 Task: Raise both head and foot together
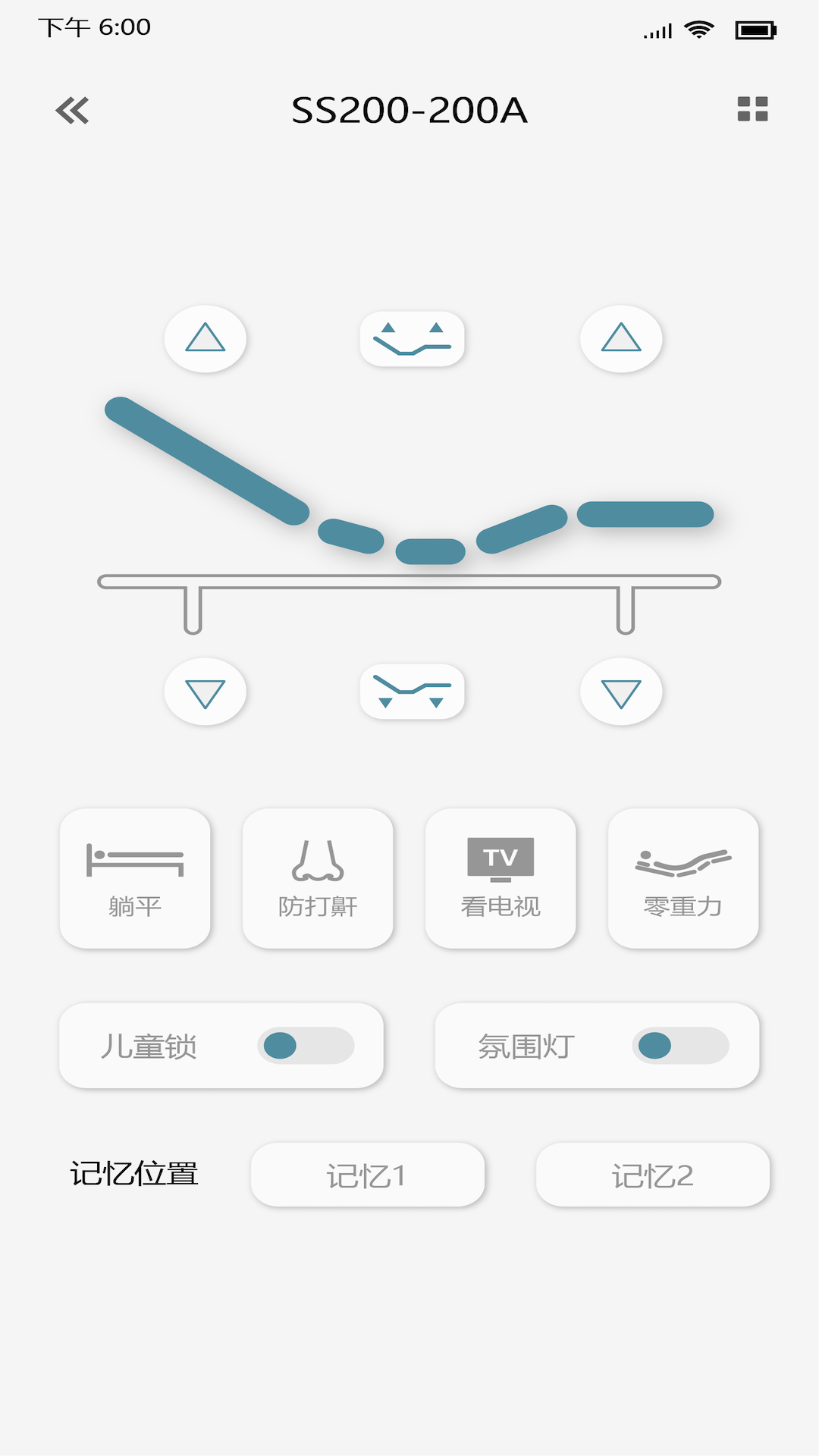(412, 339)
